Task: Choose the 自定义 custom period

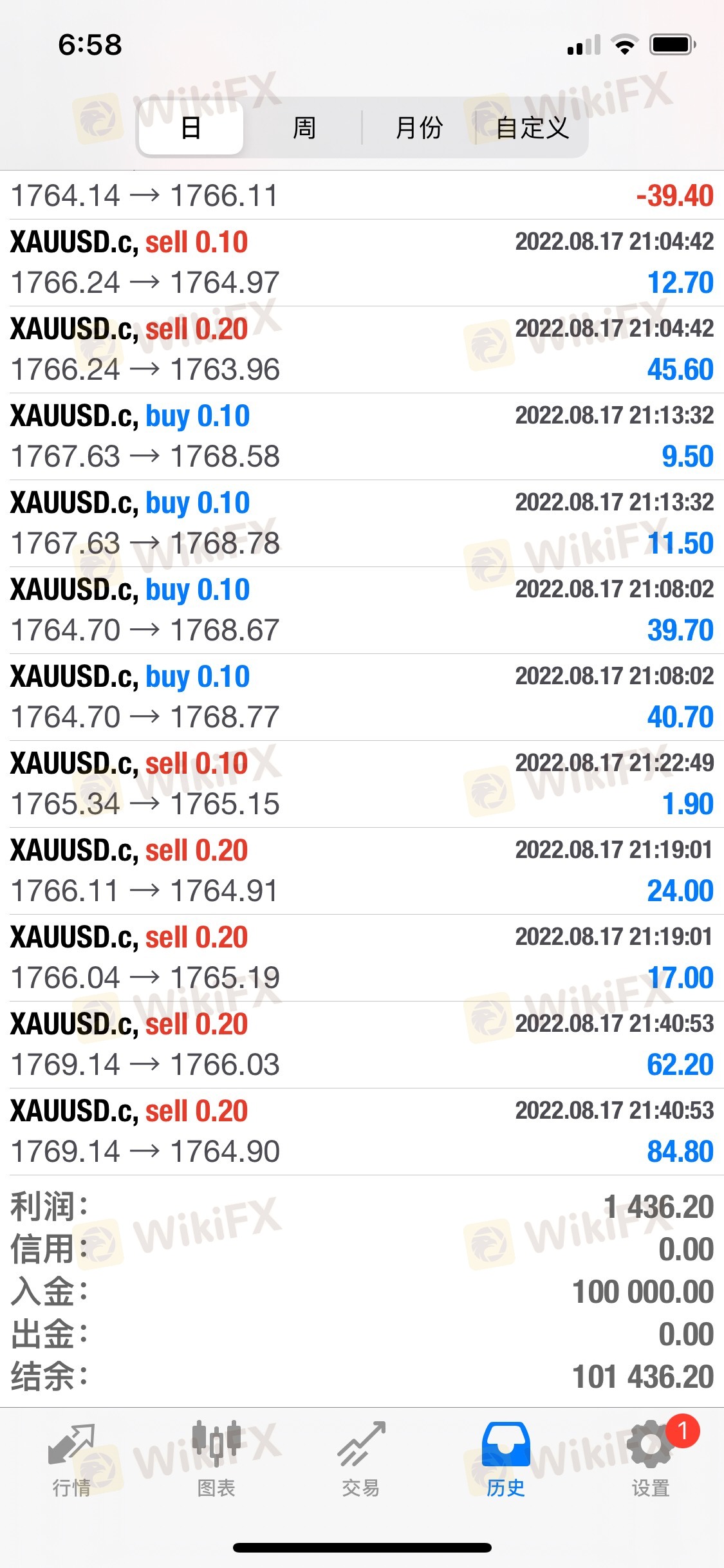Action: point(532,127)
